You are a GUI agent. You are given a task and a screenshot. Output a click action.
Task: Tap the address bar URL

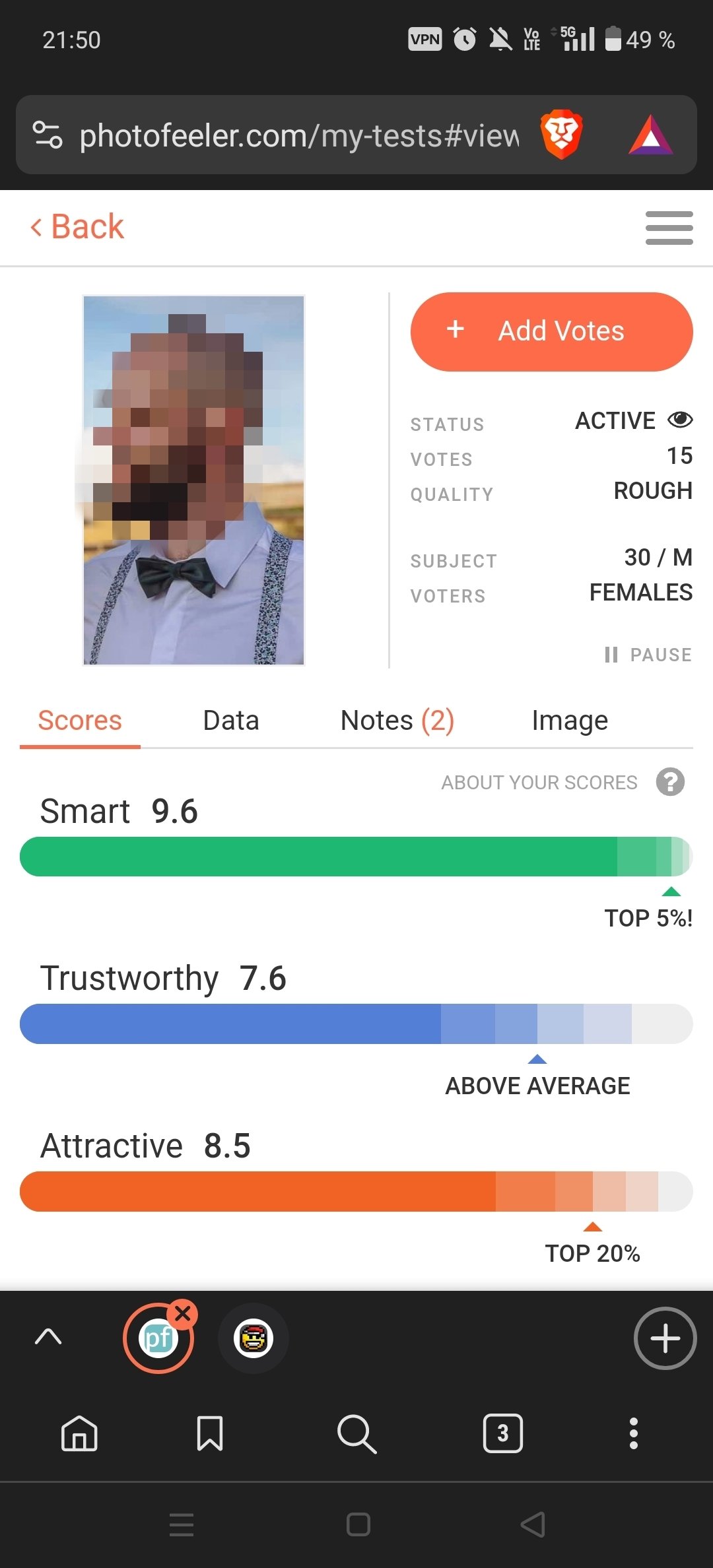(x=299, y=135)
